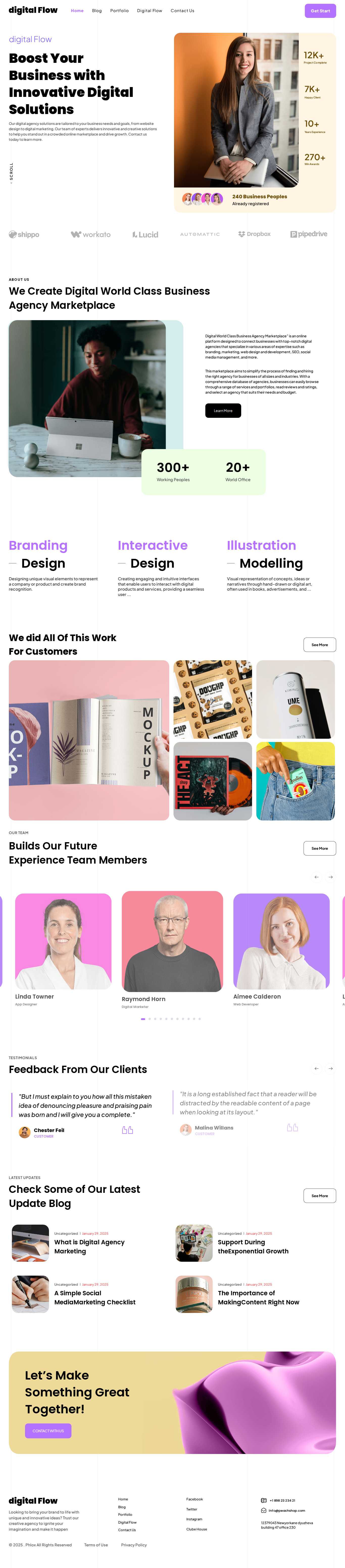This screenshot has width=345, height=1568.
Task: See More of the customer work
Action: pos(319,645)
